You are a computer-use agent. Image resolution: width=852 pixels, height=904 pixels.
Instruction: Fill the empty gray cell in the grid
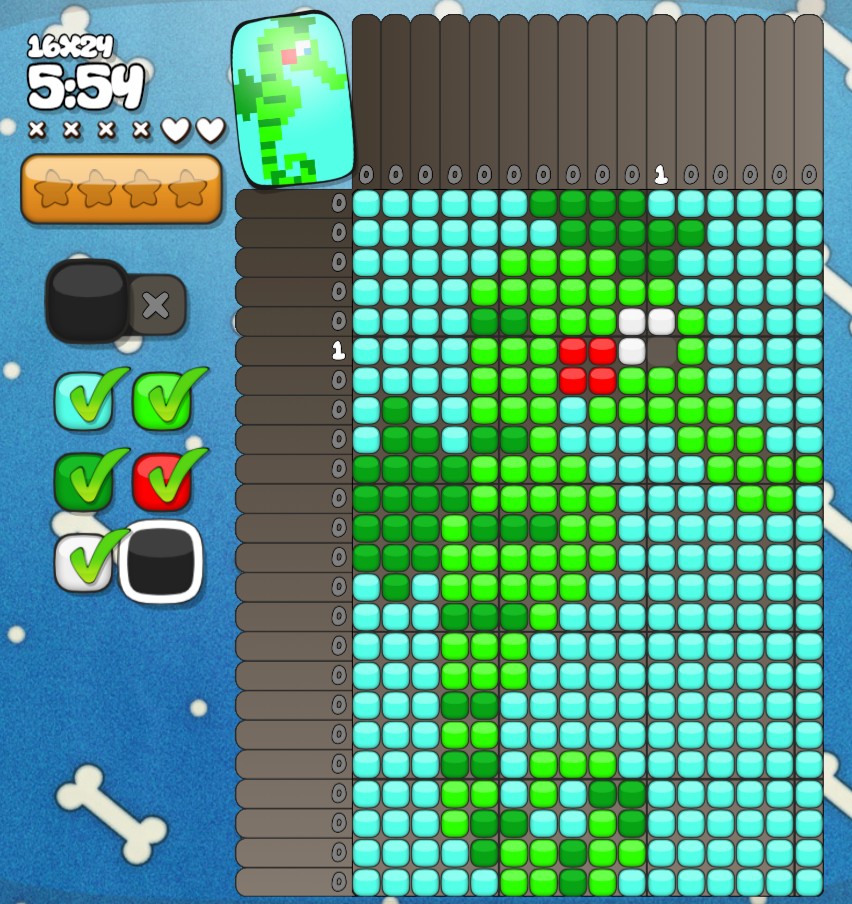tap(661, 351)
